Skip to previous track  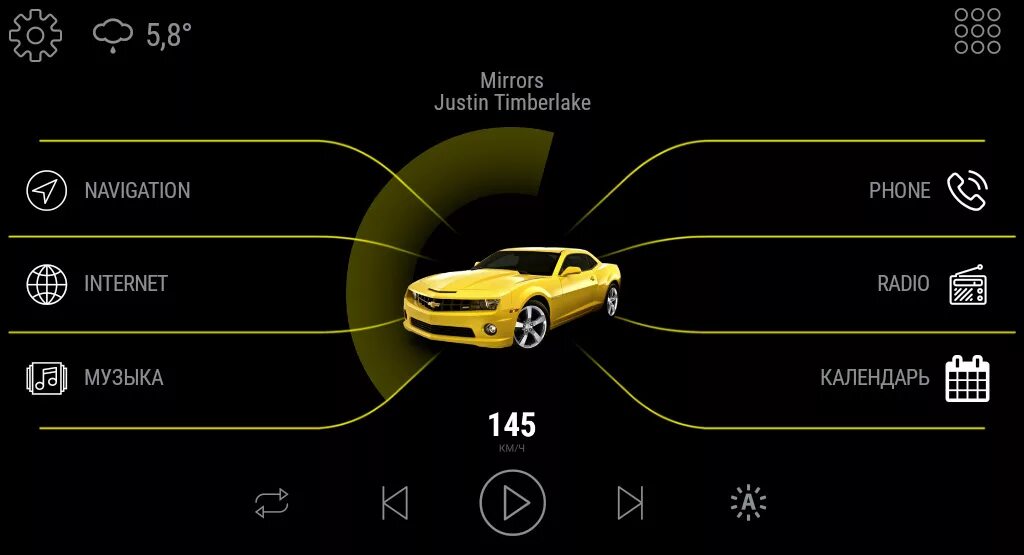click(x=395, y=503)
